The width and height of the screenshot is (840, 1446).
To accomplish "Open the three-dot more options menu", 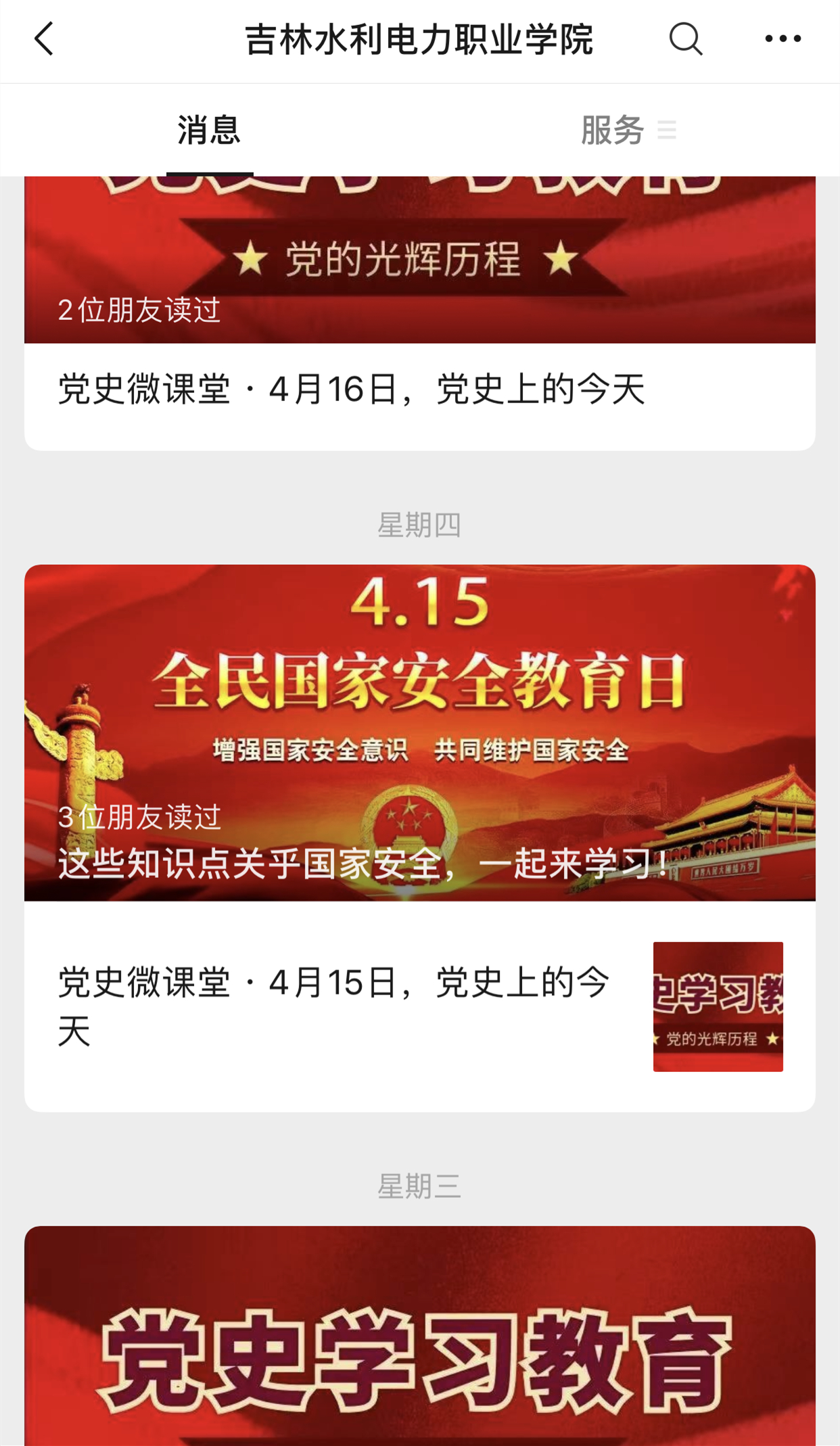I will click(x=783, y=39).
